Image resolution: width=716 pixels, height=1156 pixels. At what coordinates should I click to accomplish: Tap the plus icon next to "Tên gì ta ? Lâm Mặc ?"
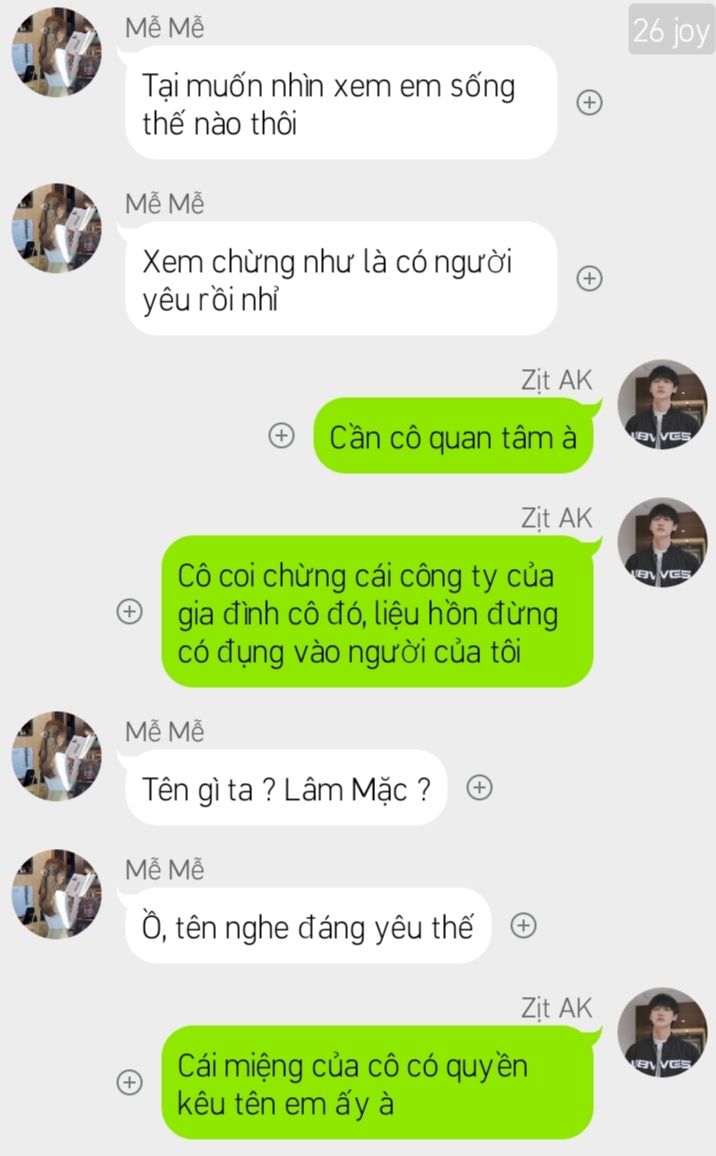click(480, 788)
